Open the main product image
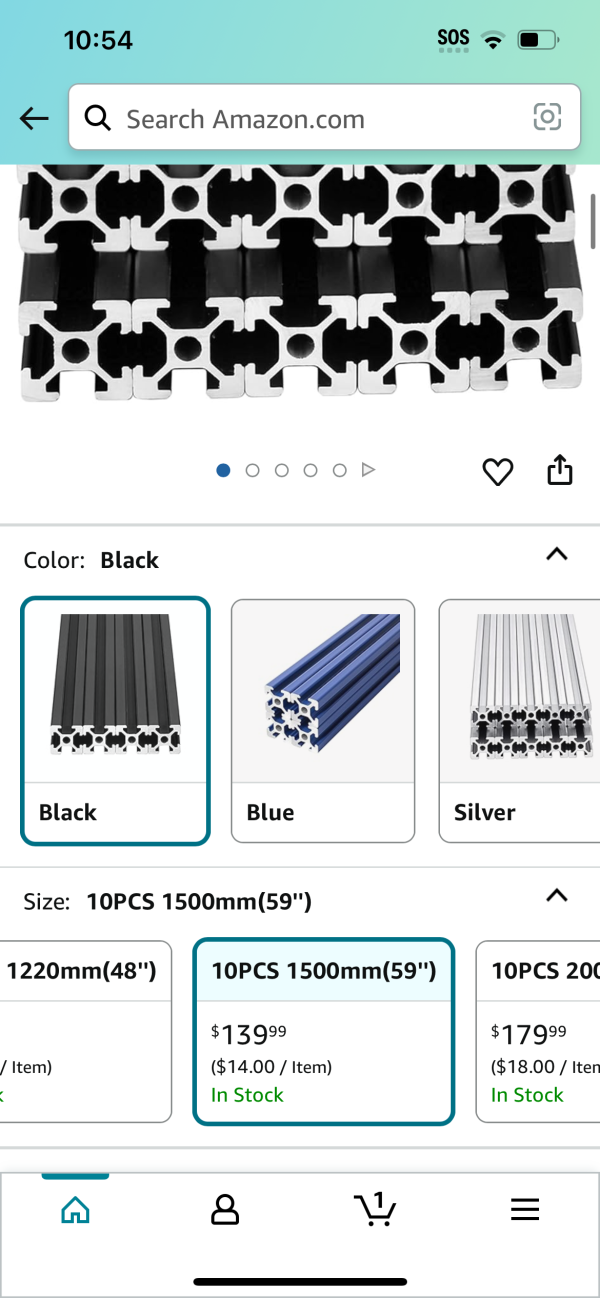Image resolution: width=600 pixels, height=1298 pixels. [x=300, y=290]
